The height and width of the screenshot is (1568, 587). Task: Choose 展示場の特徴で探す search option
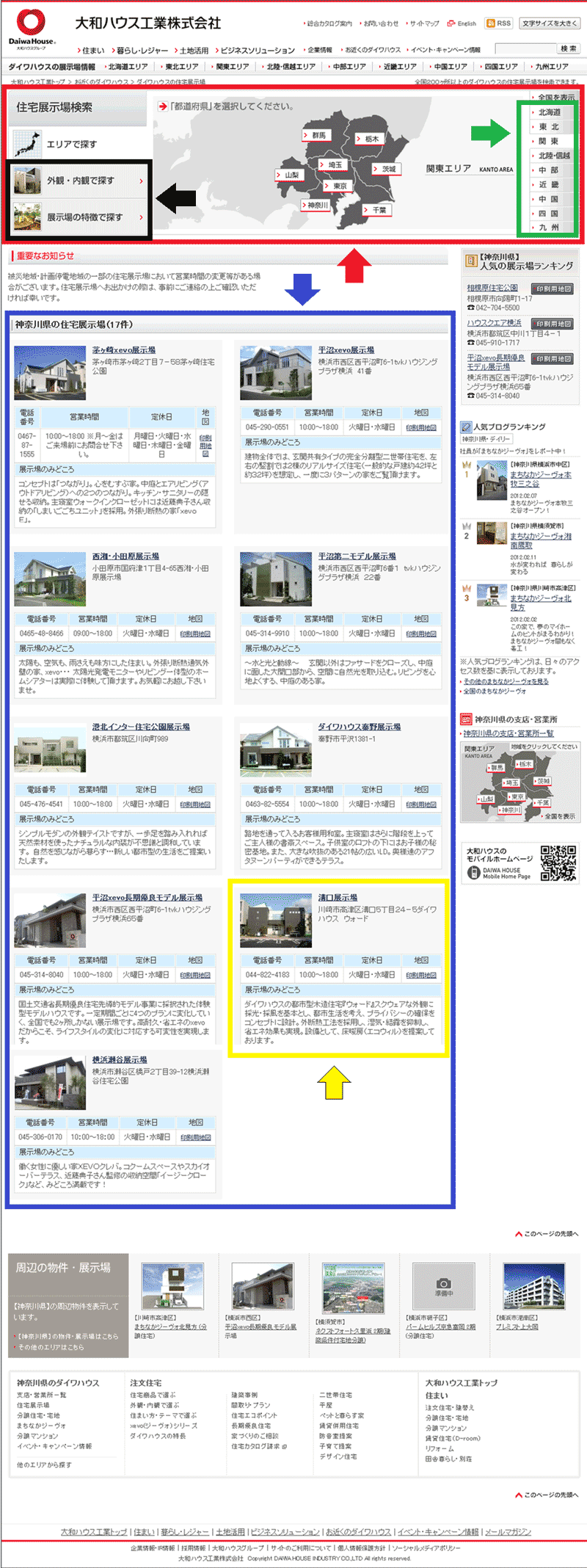click(x=84, y=217)
